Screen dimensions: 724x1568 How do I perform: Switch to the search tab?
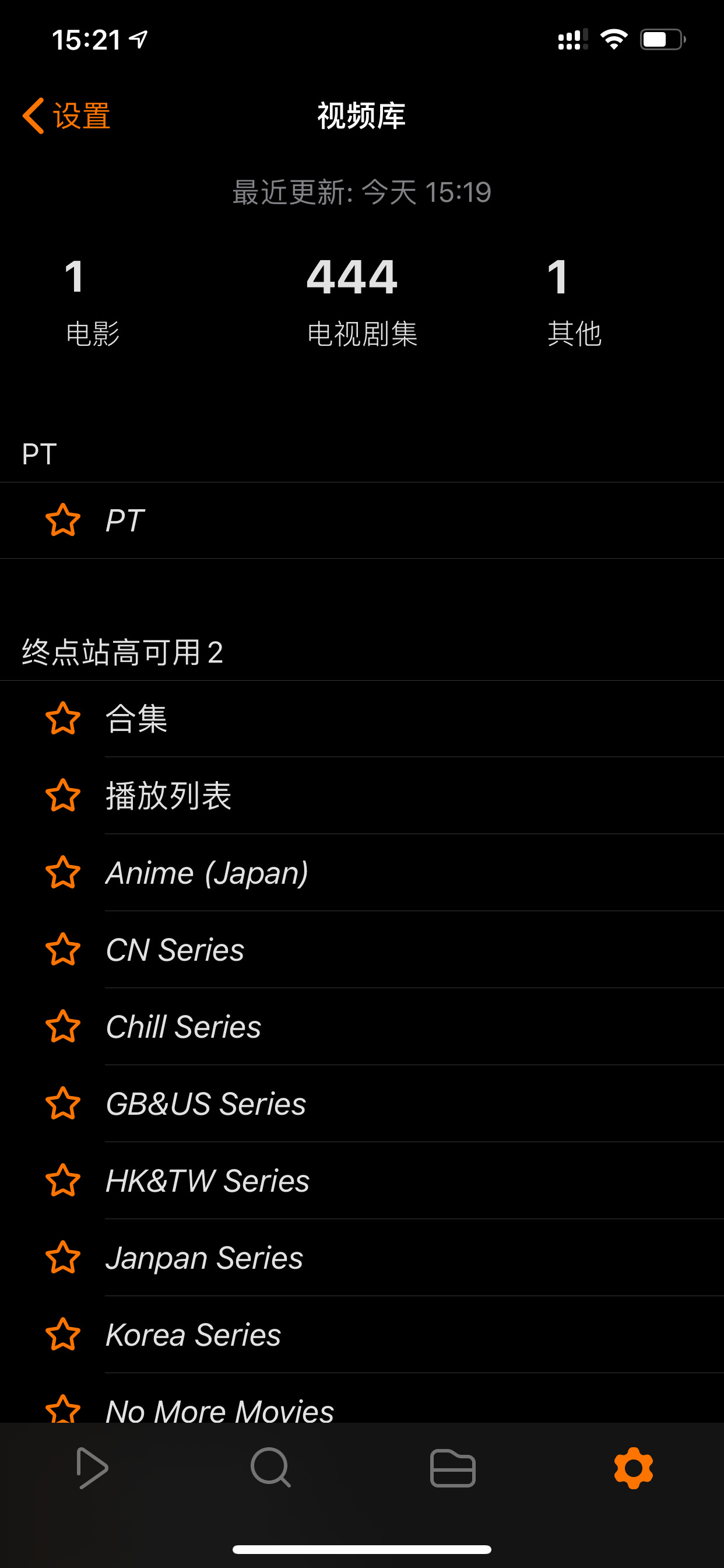[270, 1469]
